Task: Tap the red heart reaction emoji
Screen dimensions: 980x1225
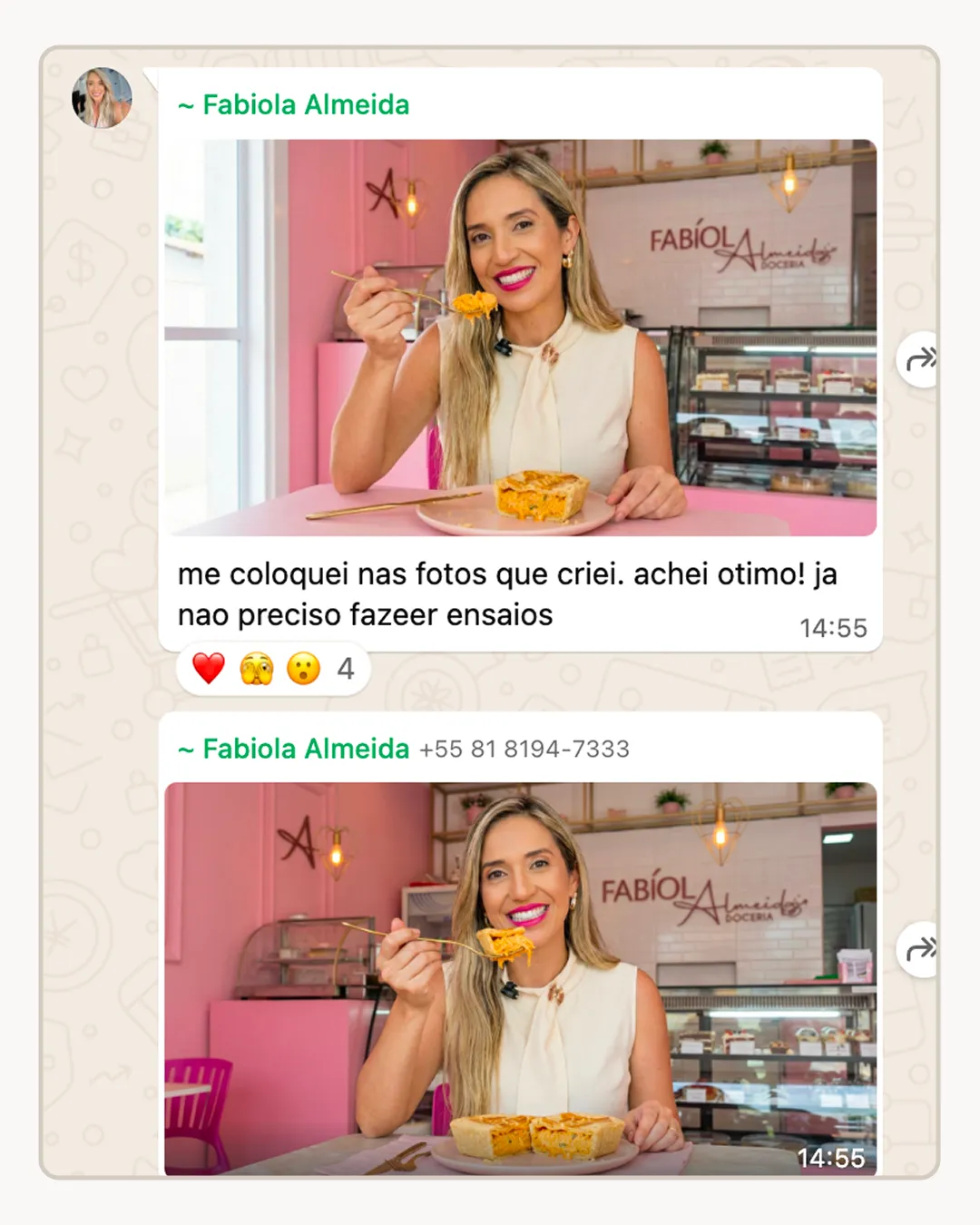Action: 207,668
